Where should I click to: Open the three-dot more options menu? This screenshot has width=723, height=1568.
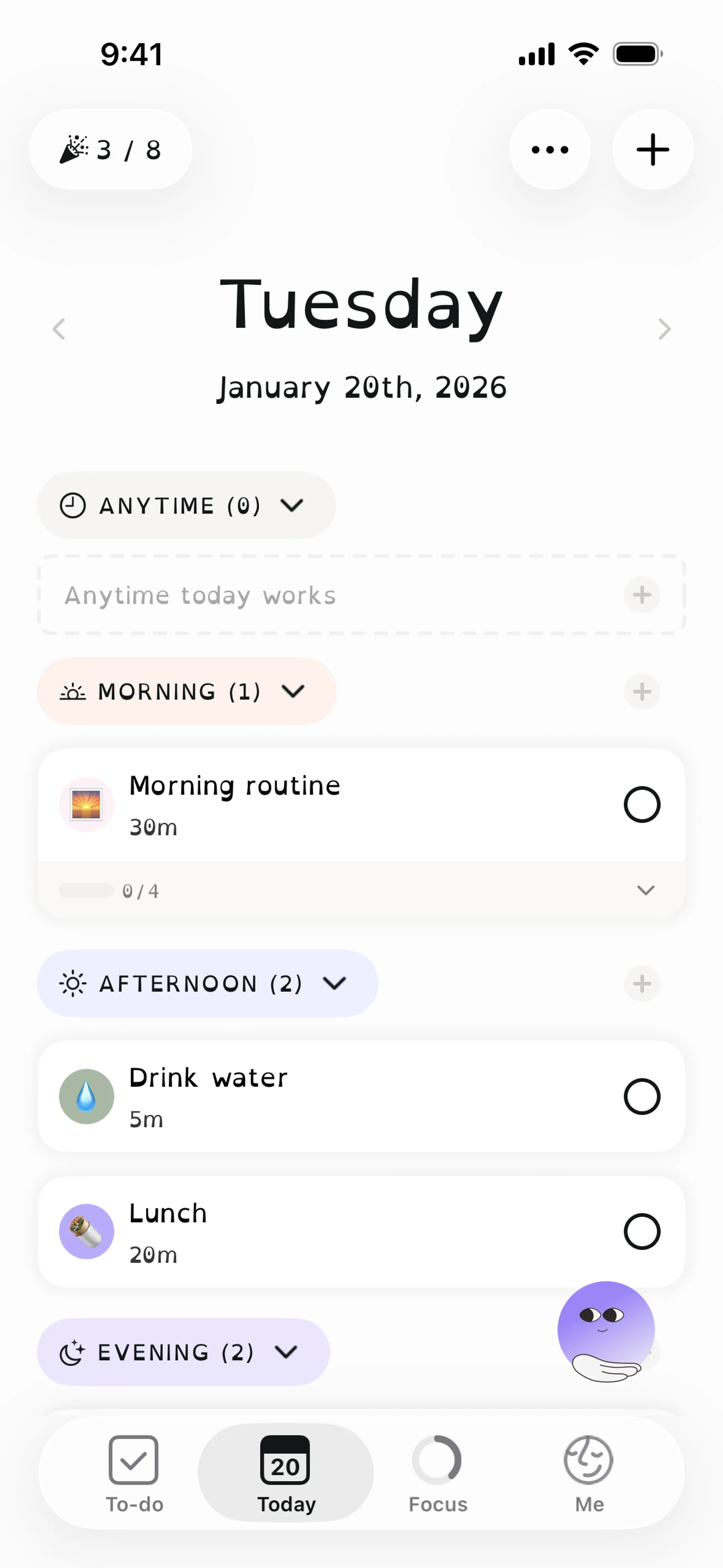(549, 150)
